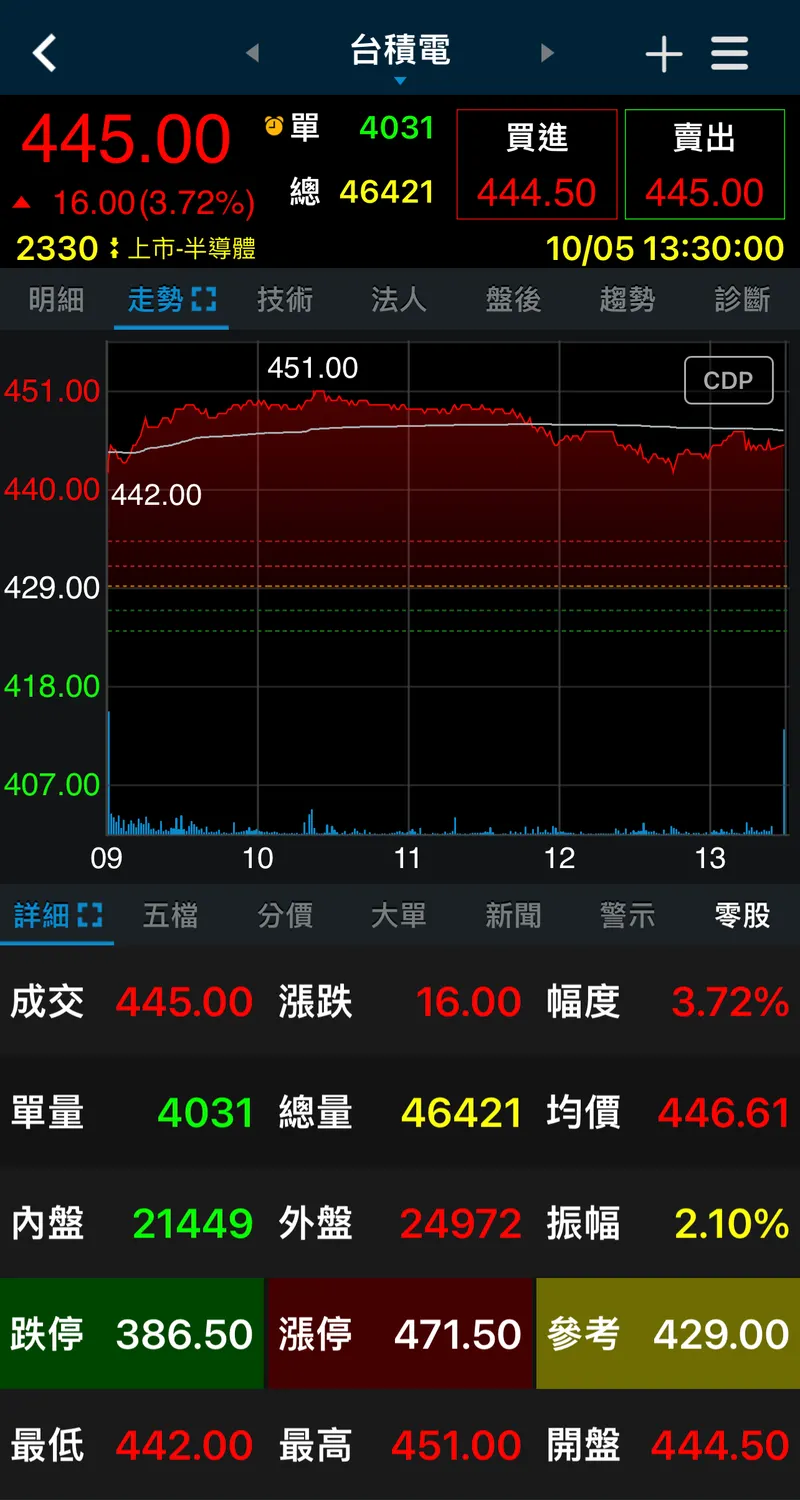Tap the 賣出 sell price button
800x1500 pixels.
tap(705, 164)
